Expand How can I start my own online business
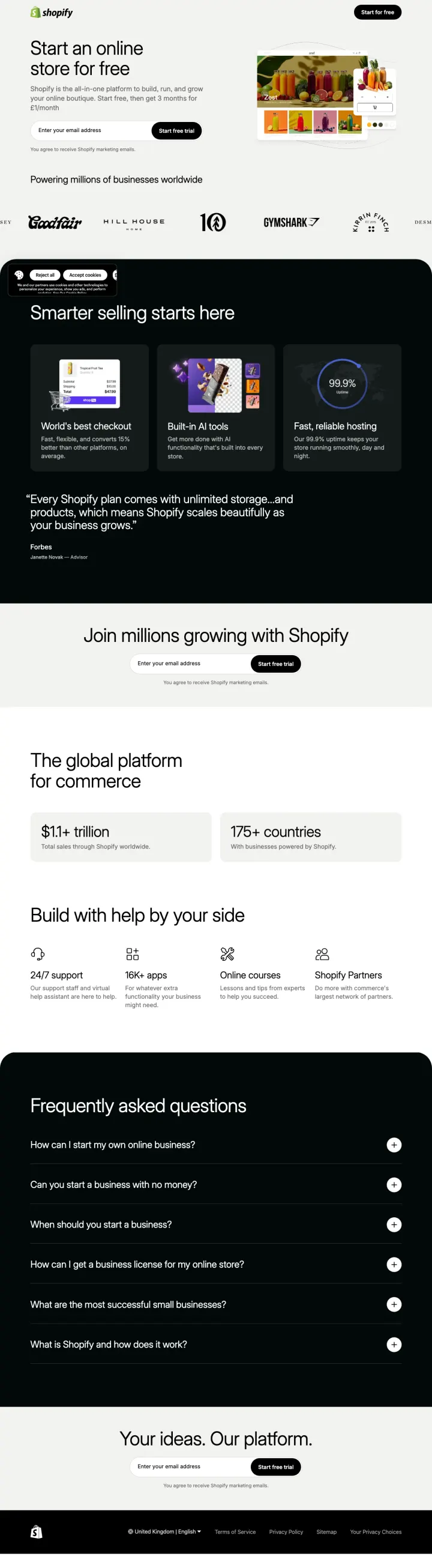The width and height of the screenshot is (432, 1568). 394,1145
